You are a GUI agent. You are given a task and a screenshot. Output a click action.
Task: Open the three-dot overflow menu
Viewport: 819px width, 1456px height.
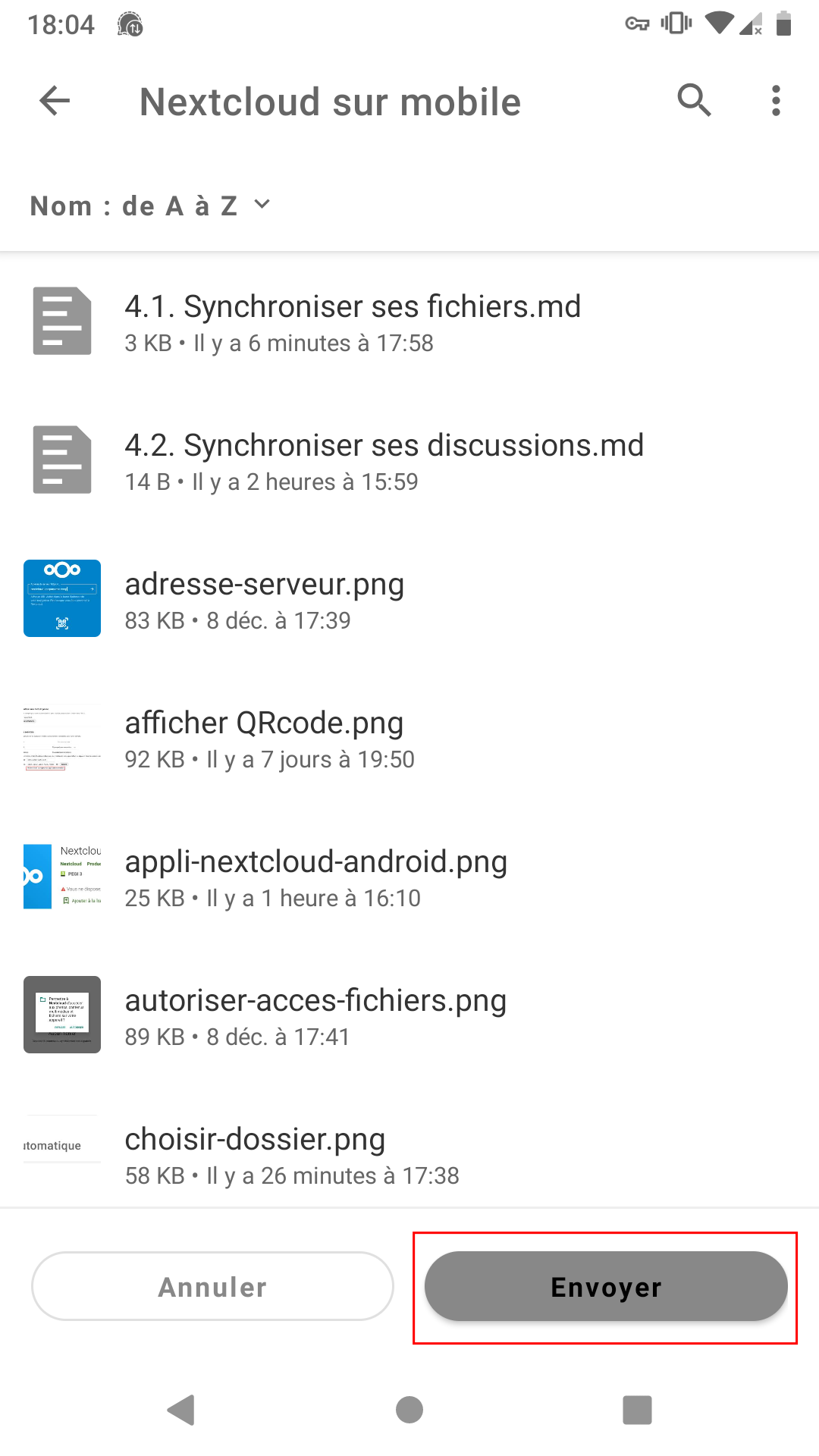tap(776, 101)
